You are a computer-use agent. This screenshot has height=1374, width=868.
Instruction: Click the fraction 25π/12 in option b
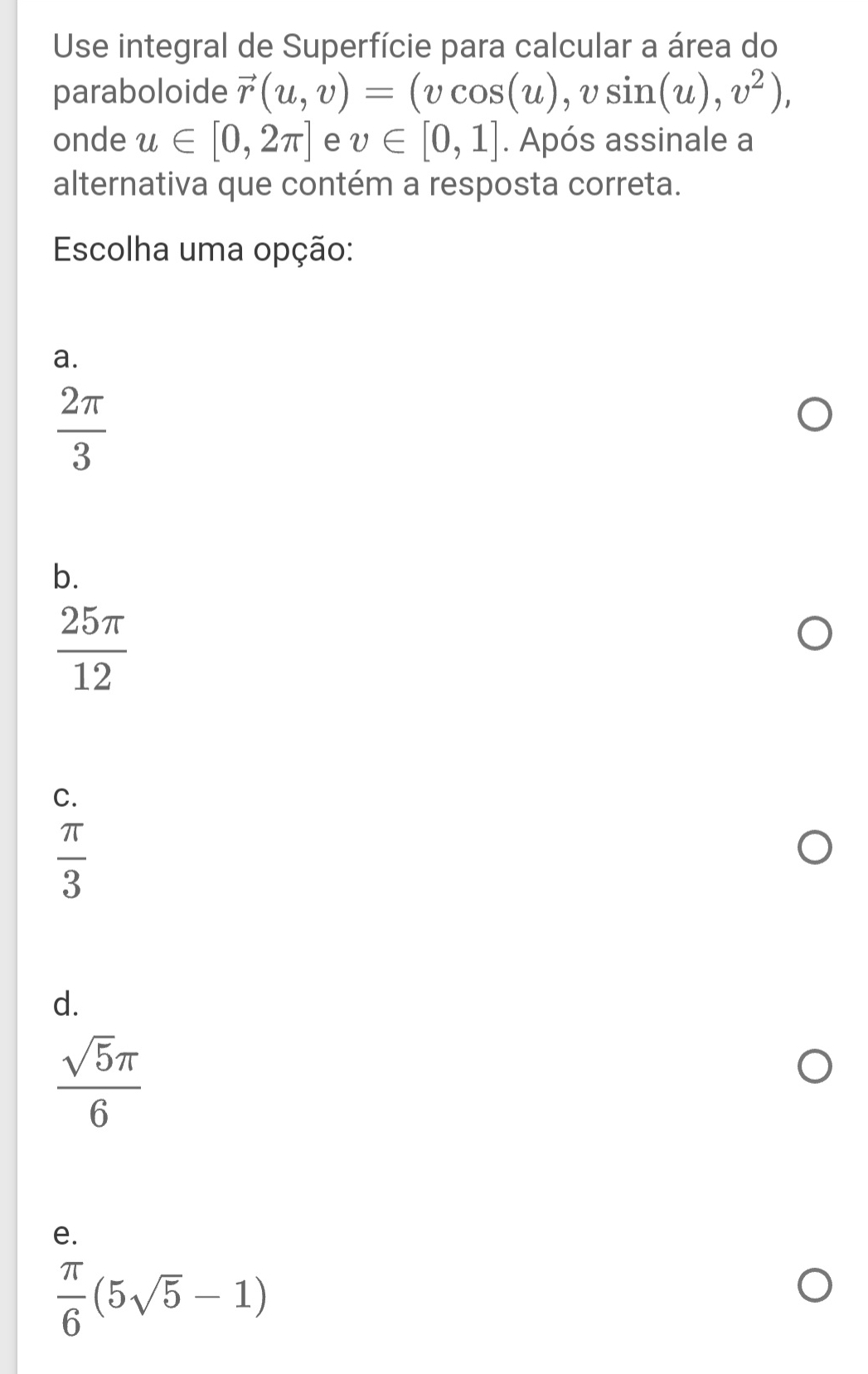point(94,649)
